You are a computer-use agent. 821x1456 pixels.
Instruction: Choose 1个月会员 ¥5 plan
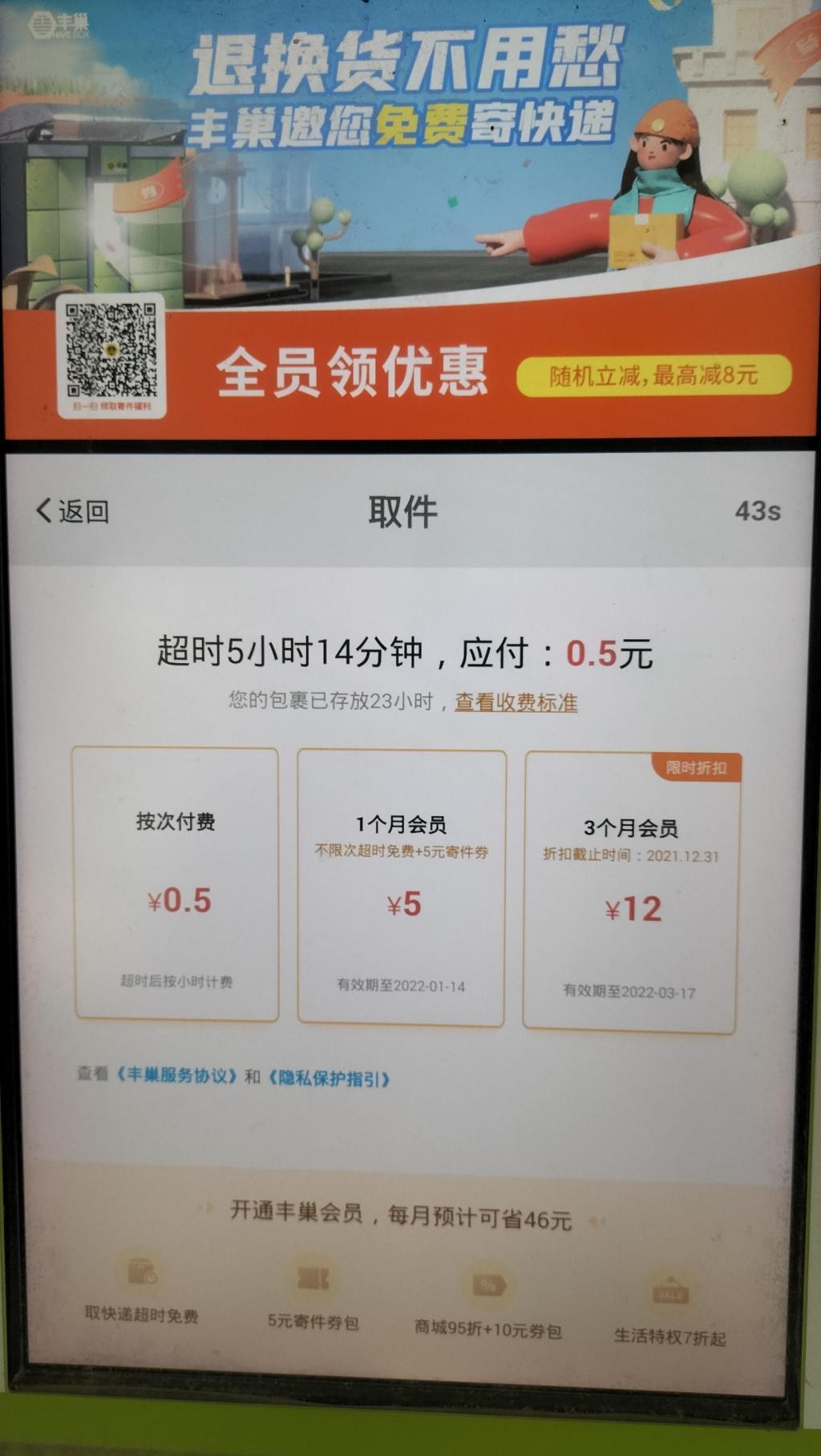click(x=402, y=888)
